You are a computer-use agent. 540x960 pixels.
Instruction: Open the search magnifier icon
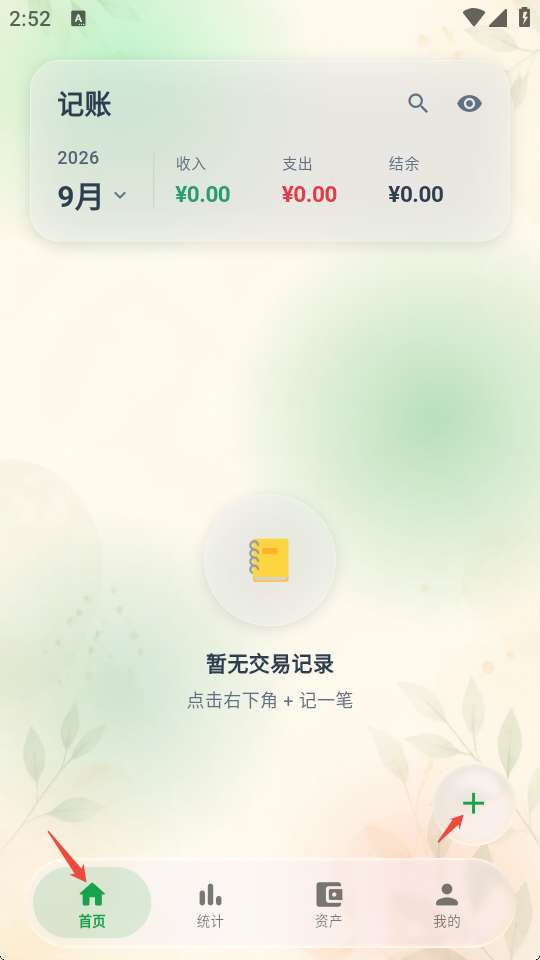click(x=418, y=103)
